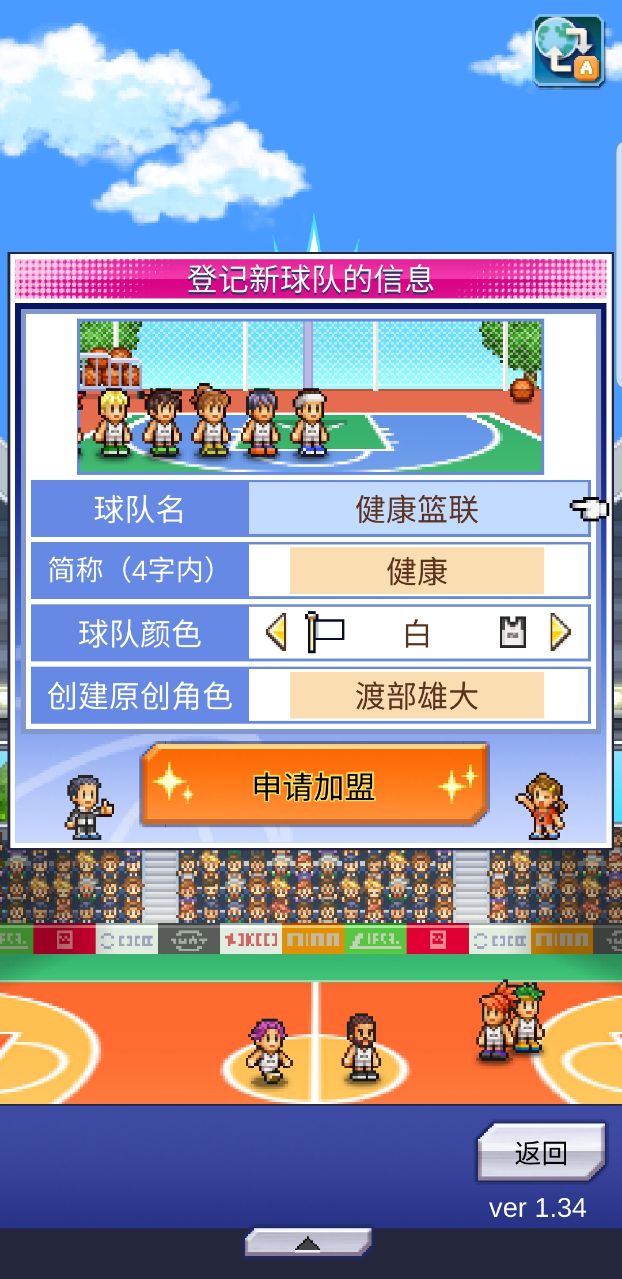Select next team color with right arrow
Screen dimensions: 622x1279
coord(561,633)
